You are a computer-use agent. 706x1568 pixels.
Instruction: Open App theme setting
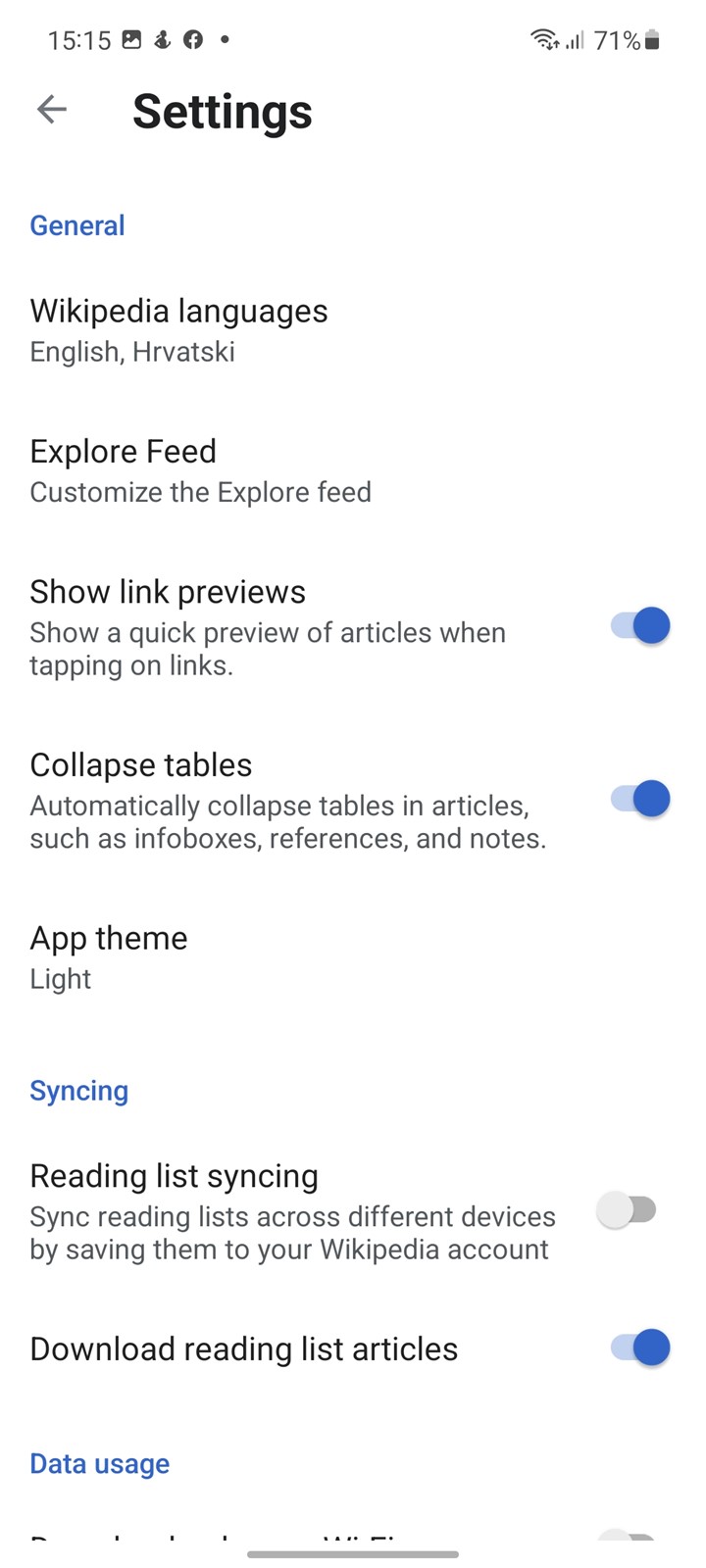[353, 957]
